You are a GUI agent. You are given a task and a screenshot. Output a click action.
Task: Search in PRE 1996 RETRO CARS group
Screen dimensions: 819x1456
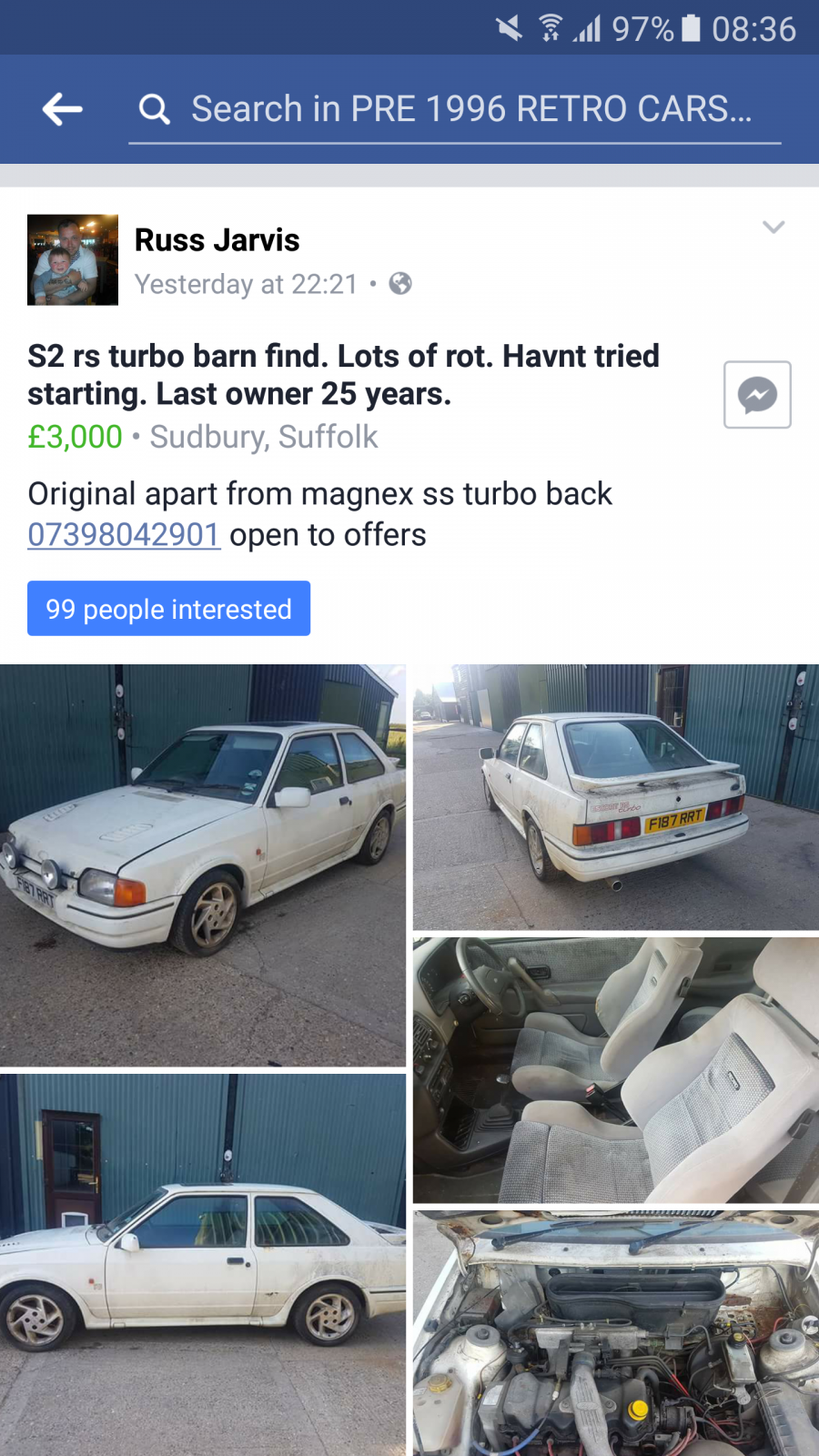click(455, 109)
